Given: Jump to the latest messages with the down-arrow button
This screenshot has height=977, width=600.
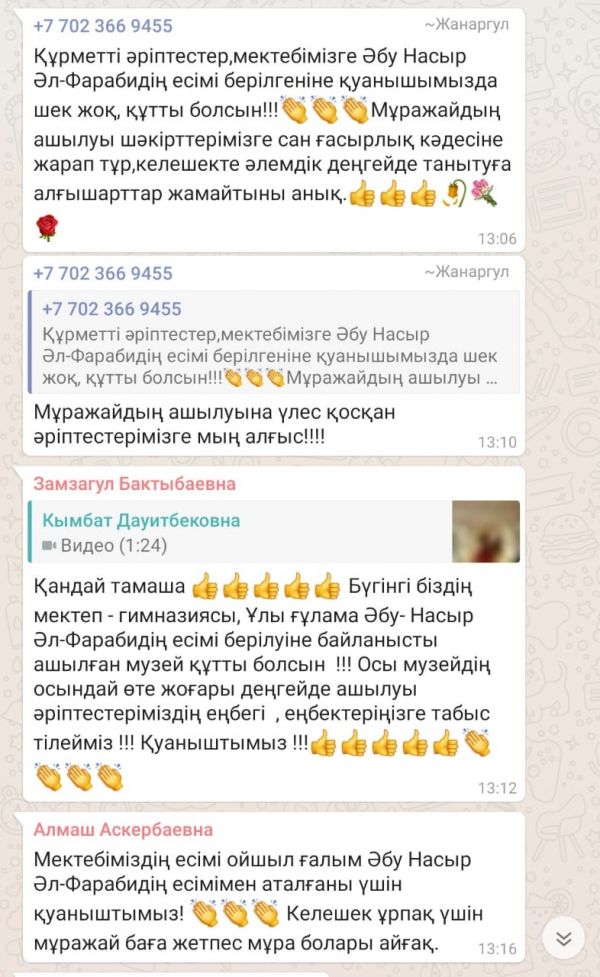Looking at the screenshot, I should (x=563, y=938).
